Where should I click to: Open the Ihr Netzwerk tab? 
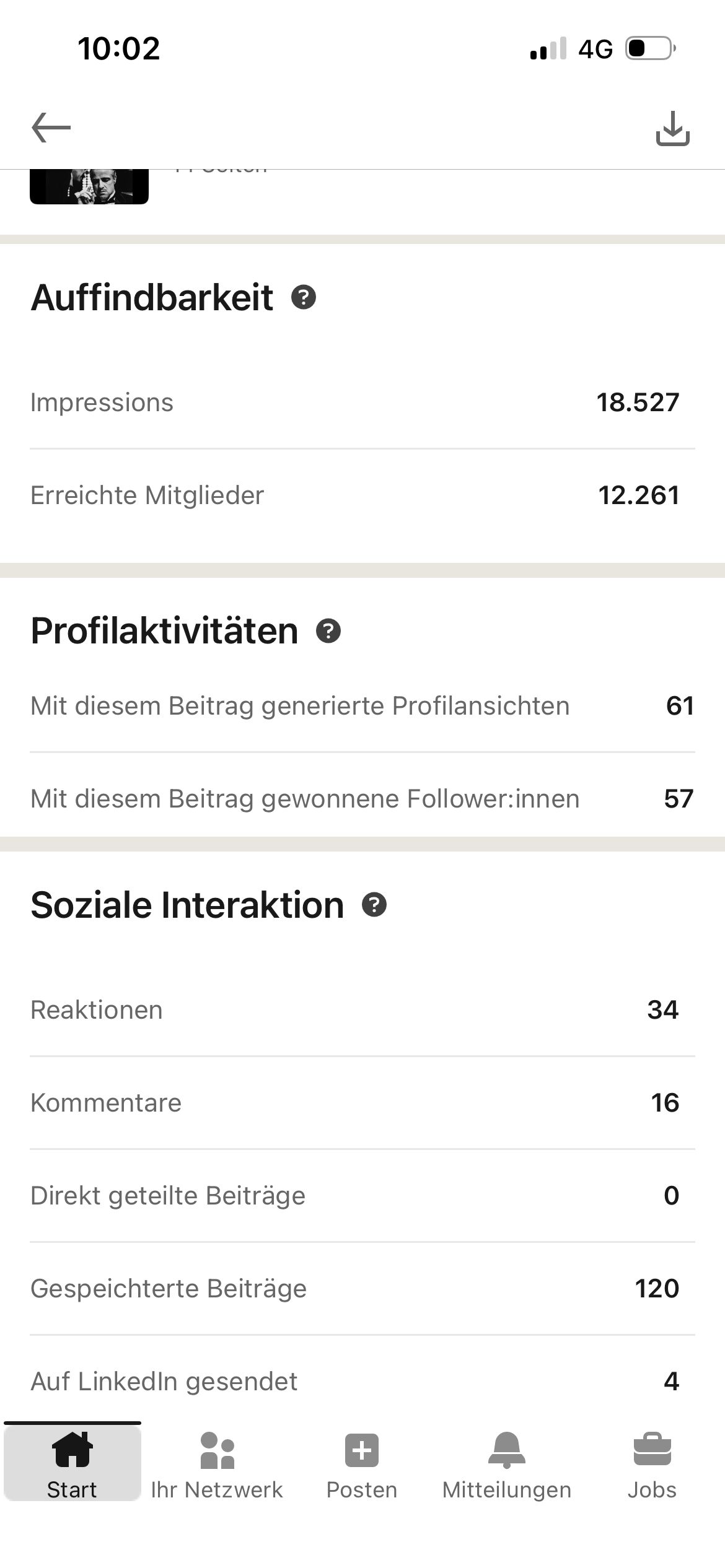[x=217, y=1463]
